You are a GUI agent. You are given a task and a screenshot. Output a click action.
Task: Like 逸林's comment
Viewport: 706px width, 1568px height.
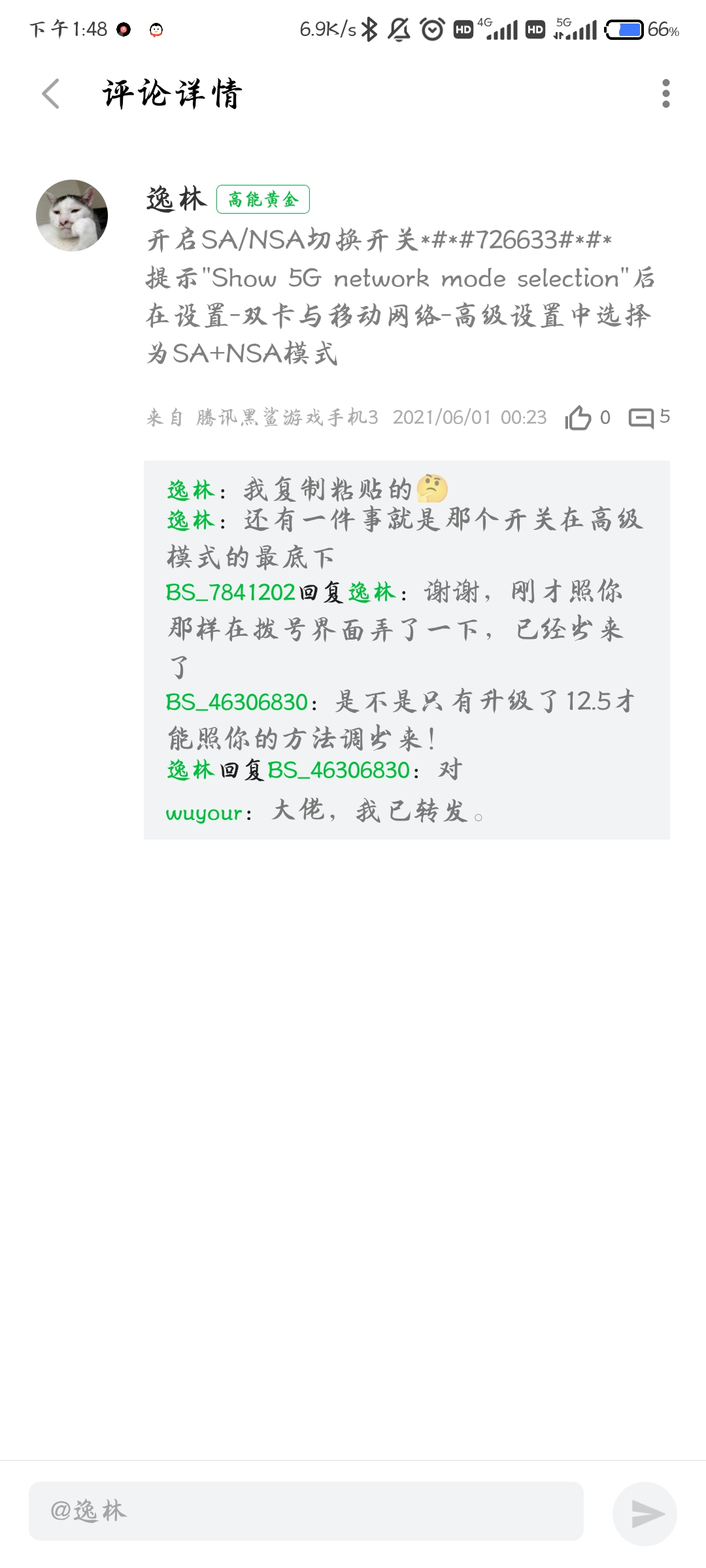(x=579, y=417)
